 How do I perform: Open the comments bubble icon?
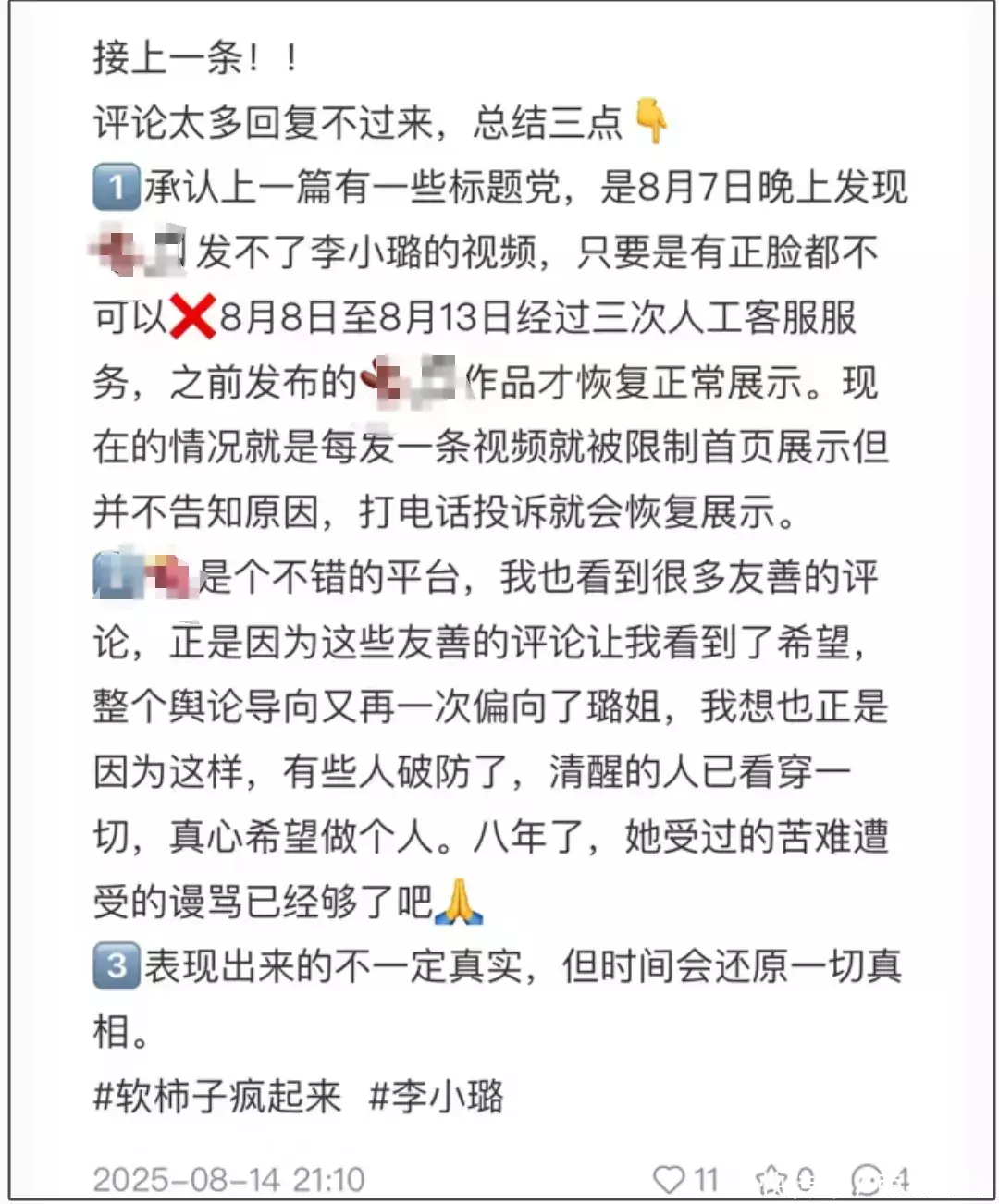[868, 1179]
